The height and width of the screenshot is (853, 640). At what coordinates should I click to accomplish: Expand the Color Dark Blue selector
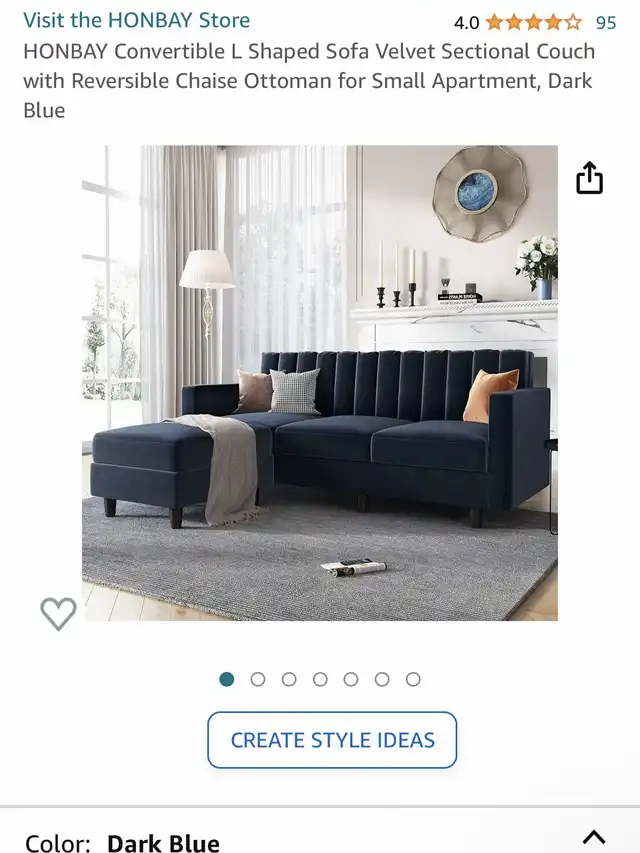[x=594, y=838]
